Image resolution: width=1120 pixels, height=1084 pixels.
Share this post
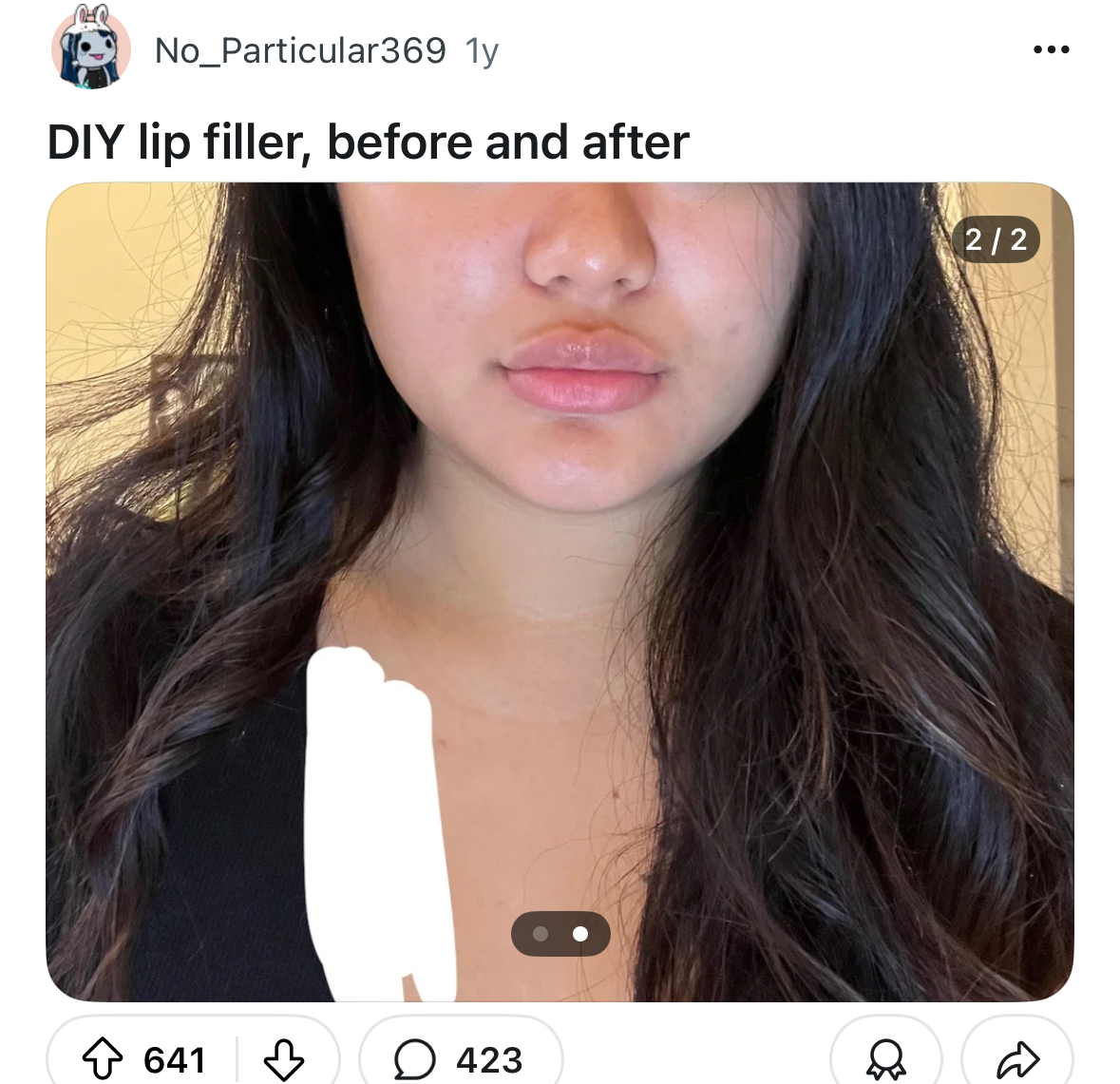coord(1017,1058)
